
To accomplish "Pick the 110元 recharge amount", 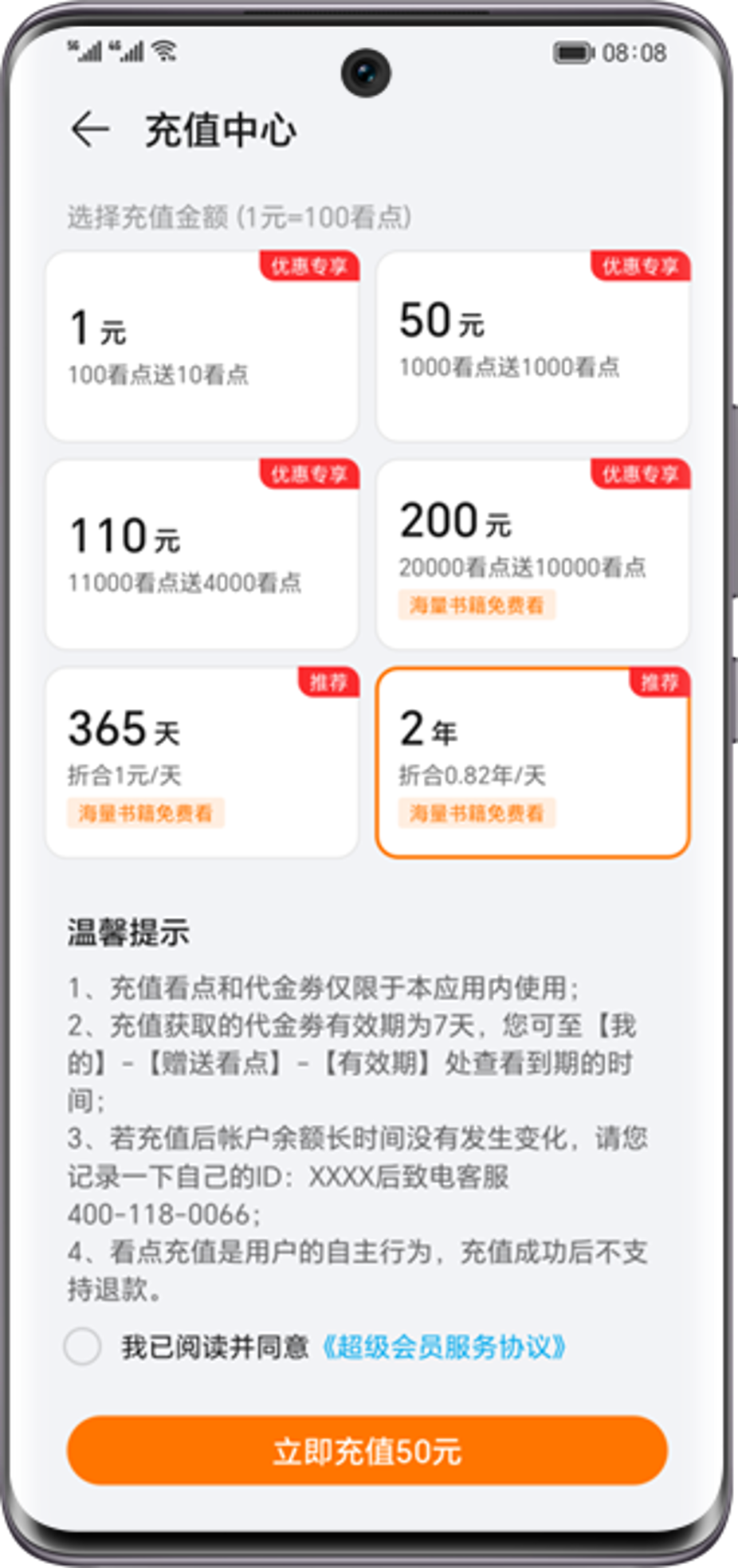I will tap(202, 555).
